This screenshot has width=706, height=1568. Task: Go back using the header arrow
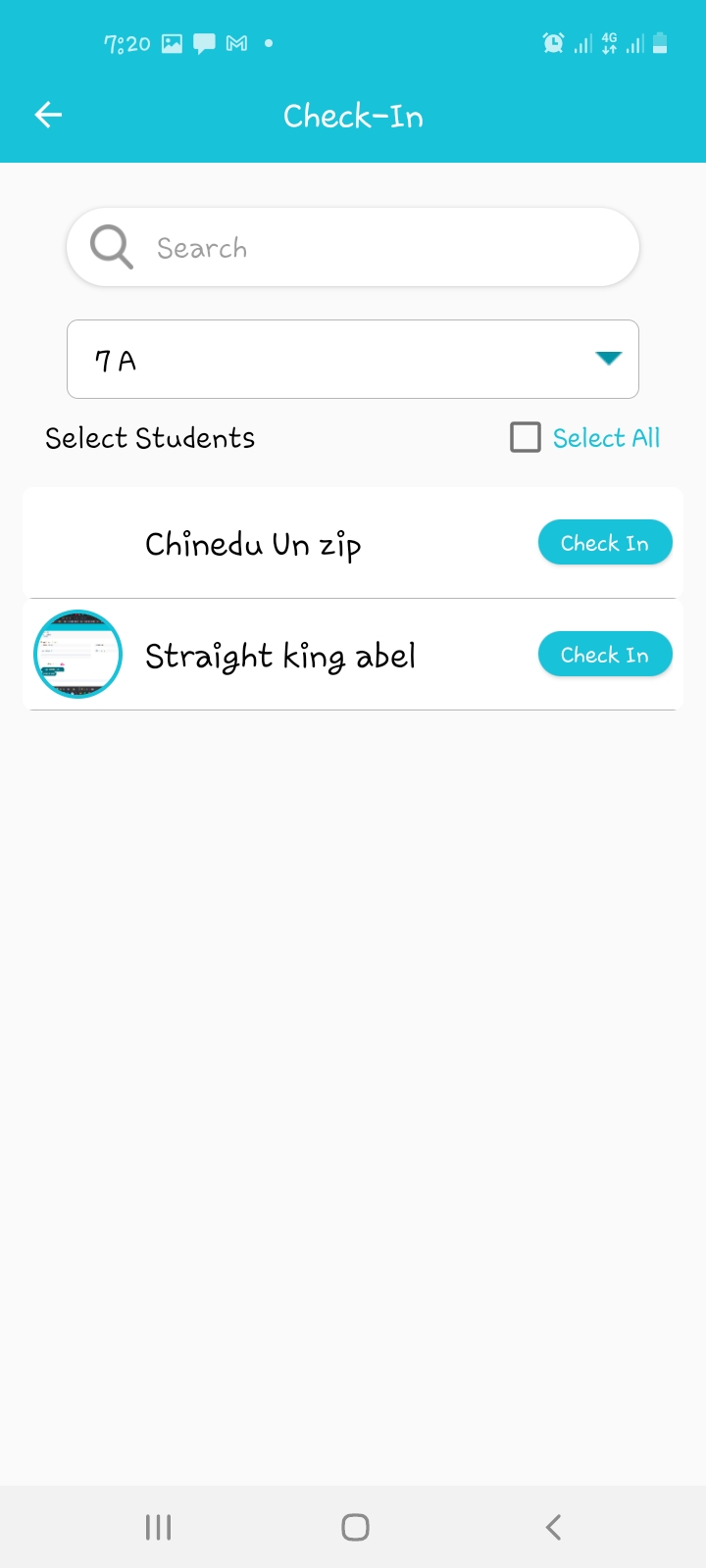48,116
